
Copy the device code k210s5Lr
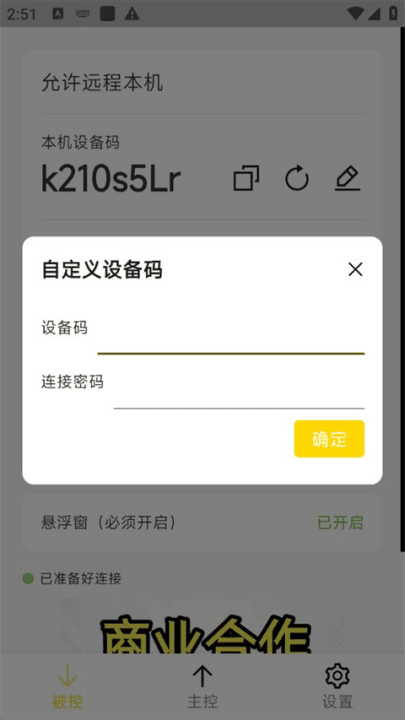coord(246,178)
